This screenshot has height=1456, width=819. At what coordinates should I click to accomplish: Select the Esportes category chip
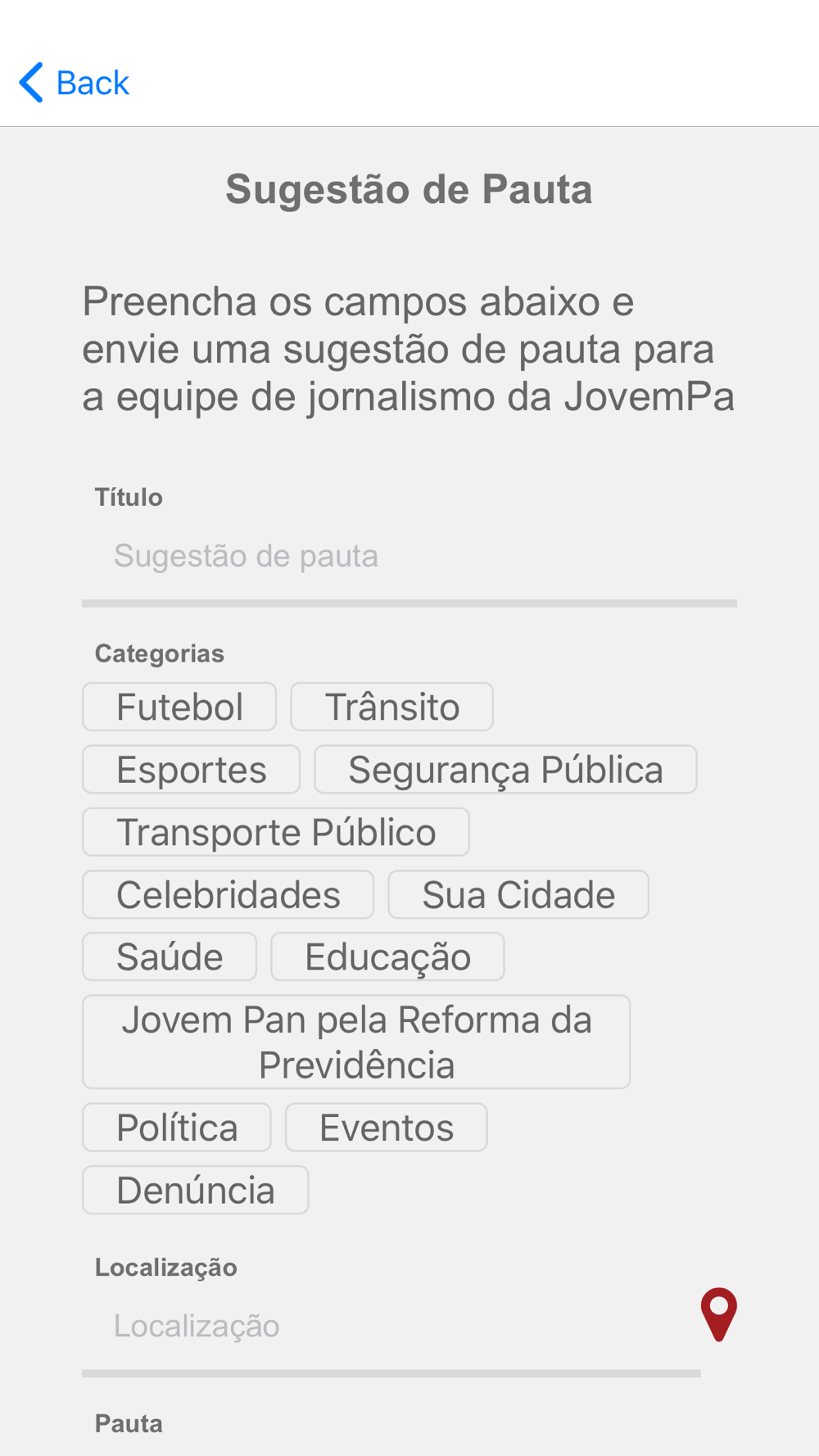coord(191,770)
